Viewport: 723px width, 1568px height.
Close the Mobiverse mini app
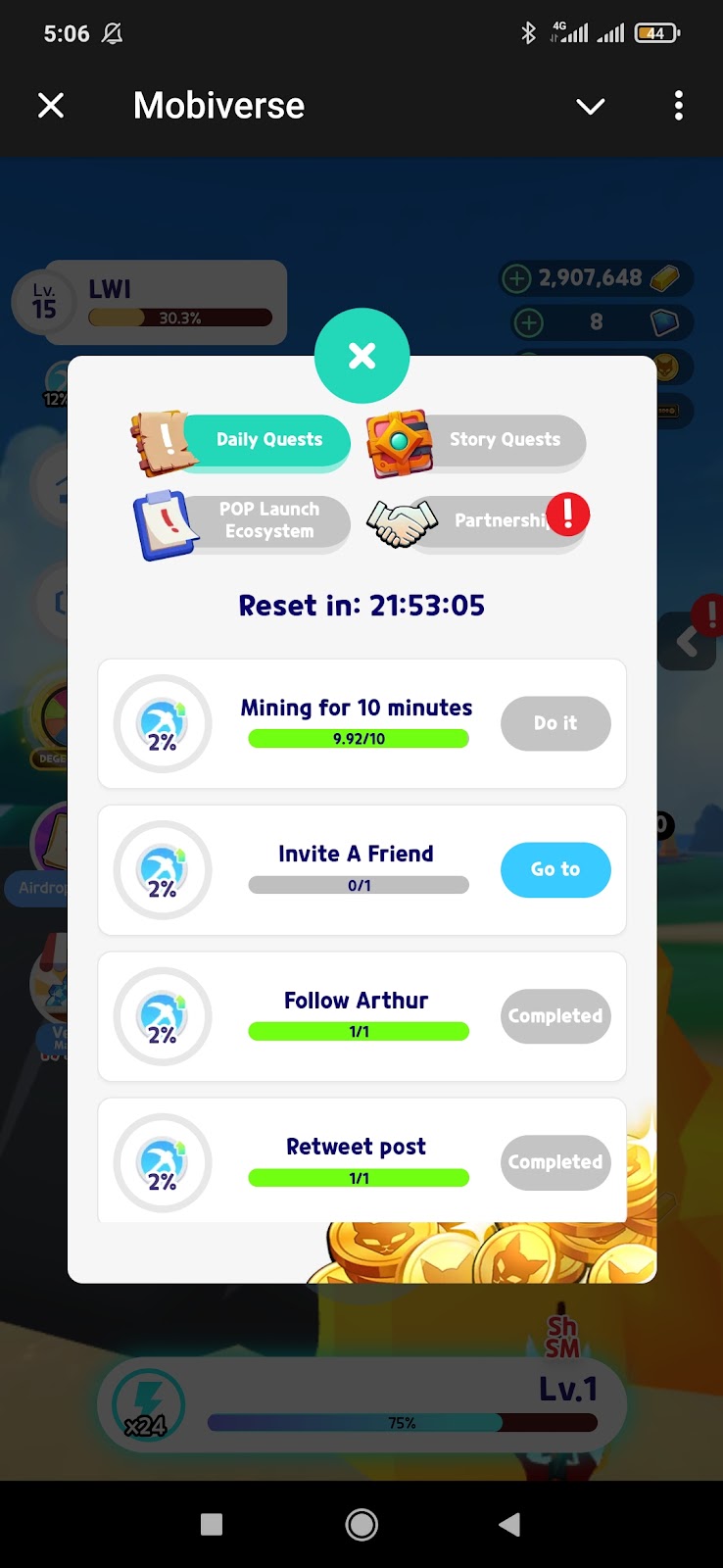[51, 106]
